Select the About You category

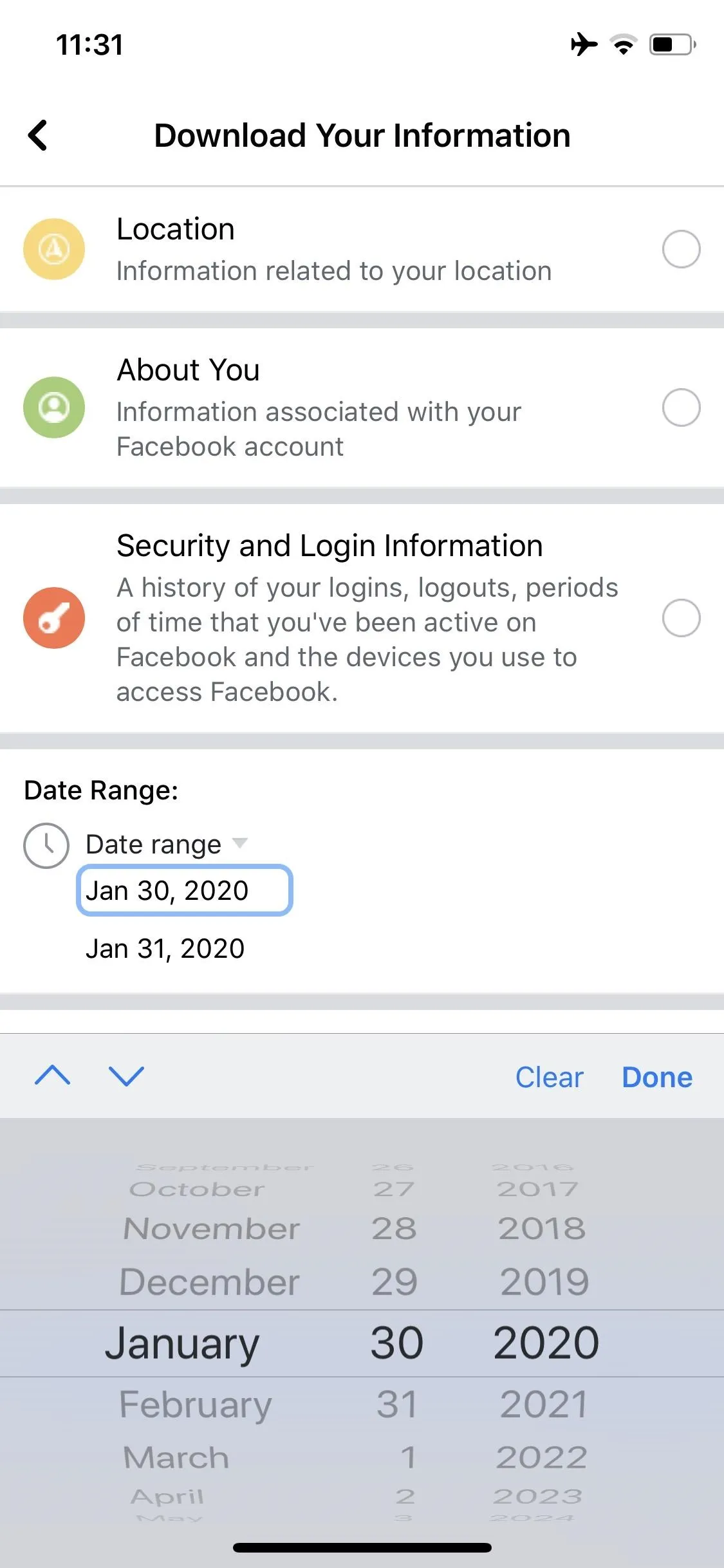click(681, 407)
